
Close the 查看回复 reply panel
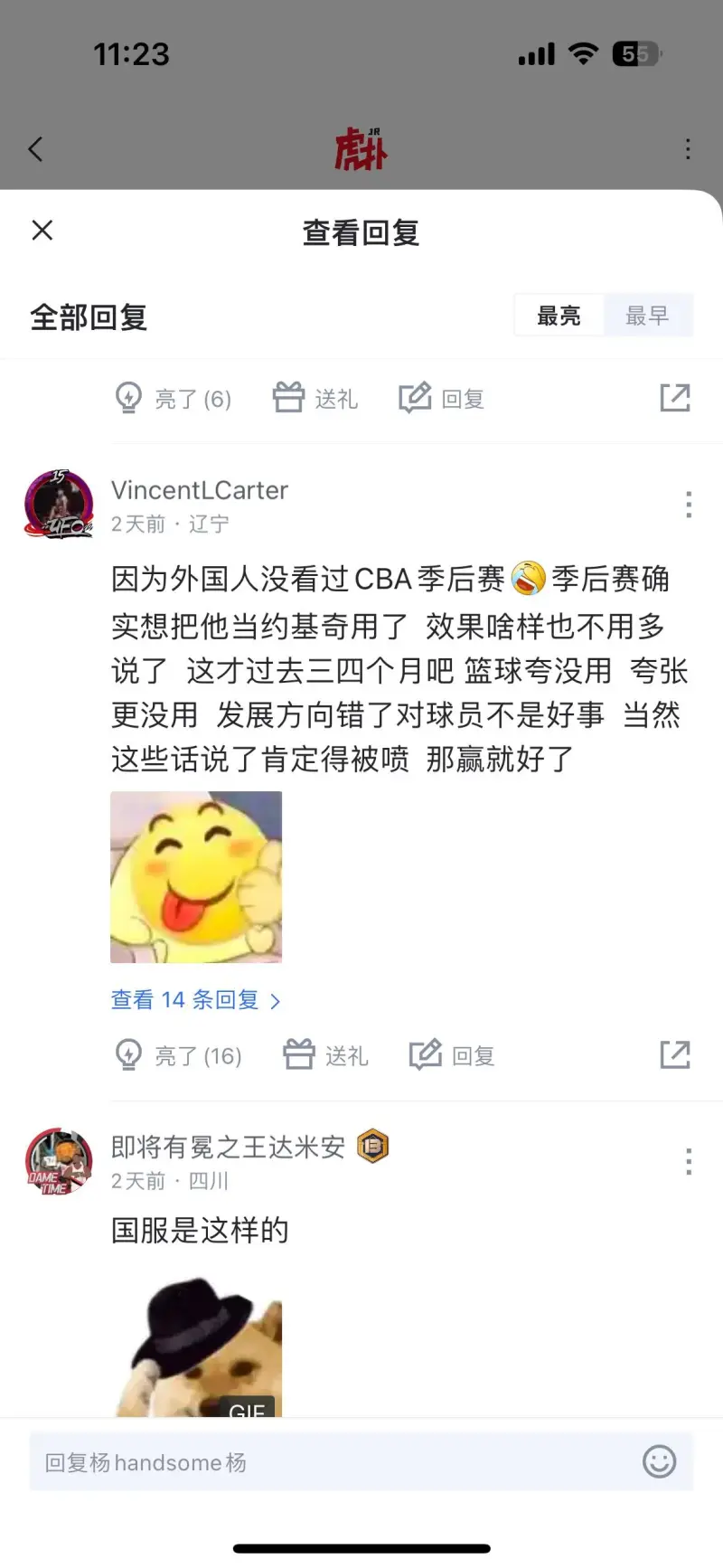click(x=42, y=231)
